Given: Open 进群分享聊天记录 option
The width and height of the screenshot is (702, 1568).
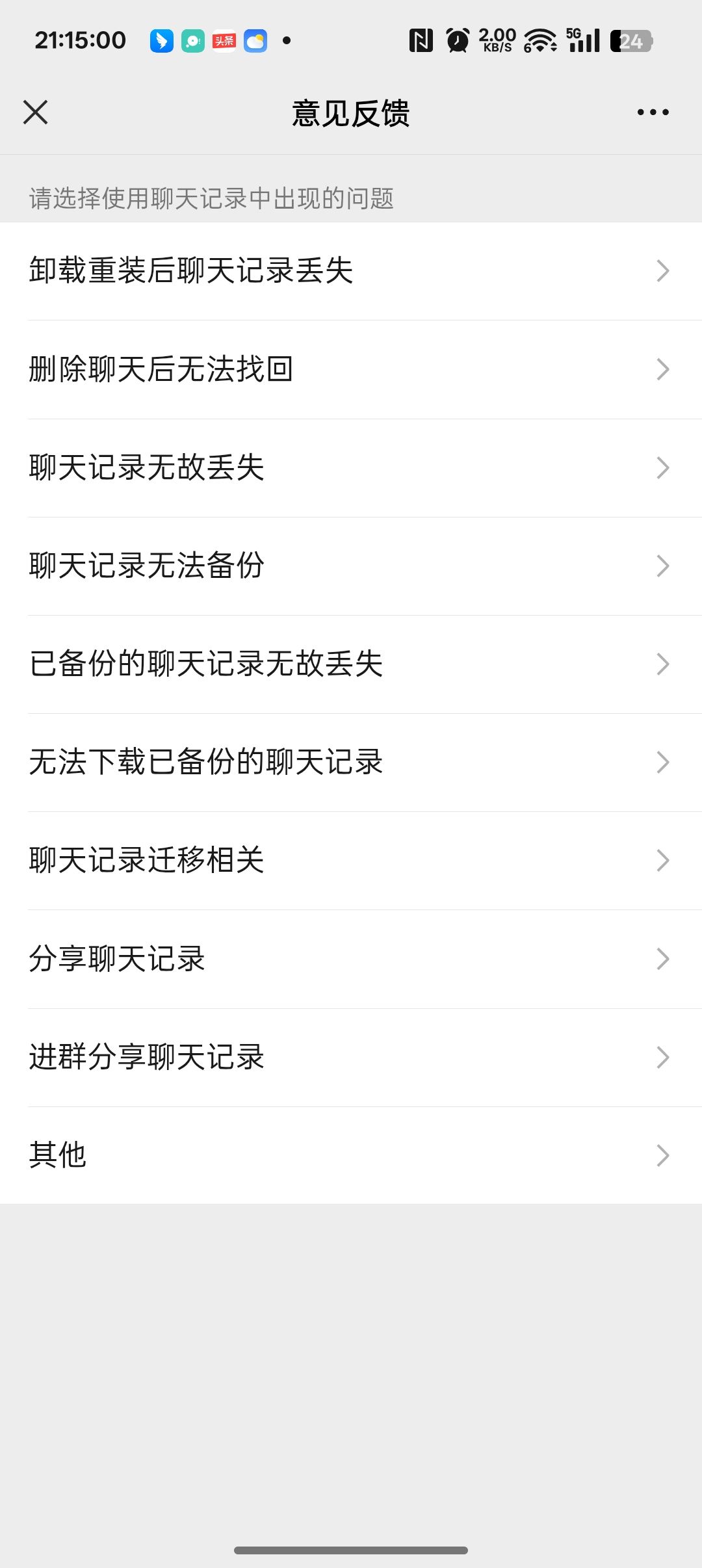Looking at the screenshot, I should [351, 1057].
